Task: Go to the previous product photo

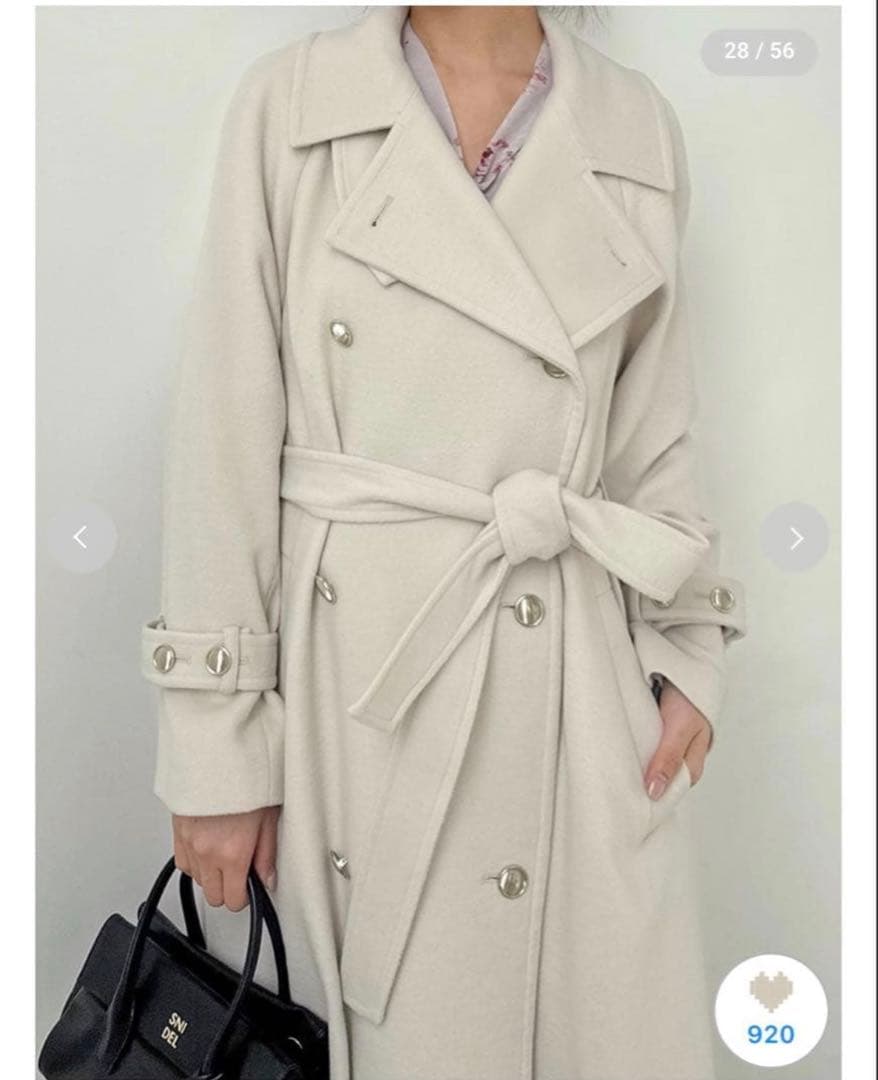Action: [81, 538]
